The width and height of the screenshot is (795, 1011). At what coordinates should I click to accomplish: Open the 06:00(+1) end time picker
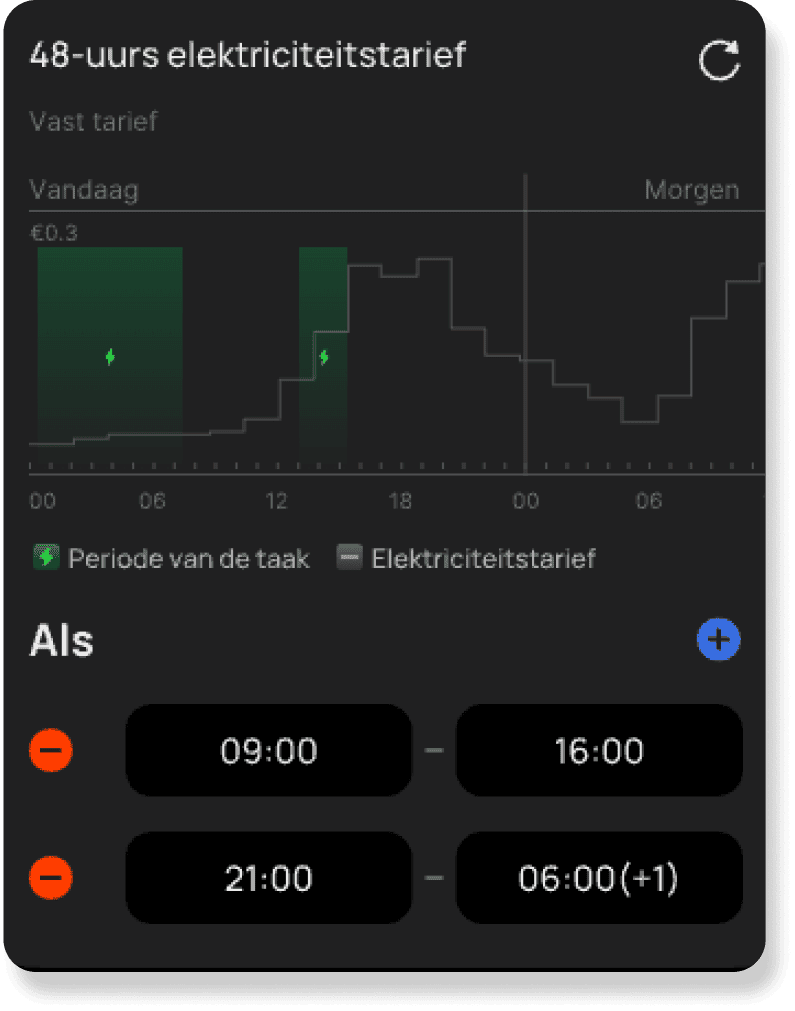tap(599, 878)
